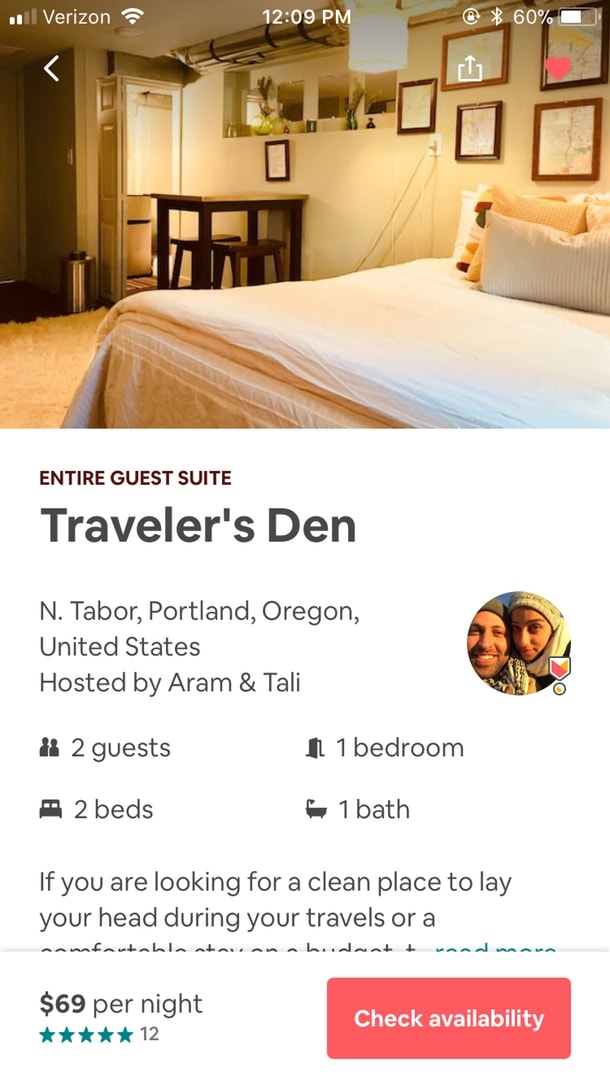The width and height of the screenshot is (610, 1085).
Task: Remove listing from saved via heart icon
Action: (557, 68)
